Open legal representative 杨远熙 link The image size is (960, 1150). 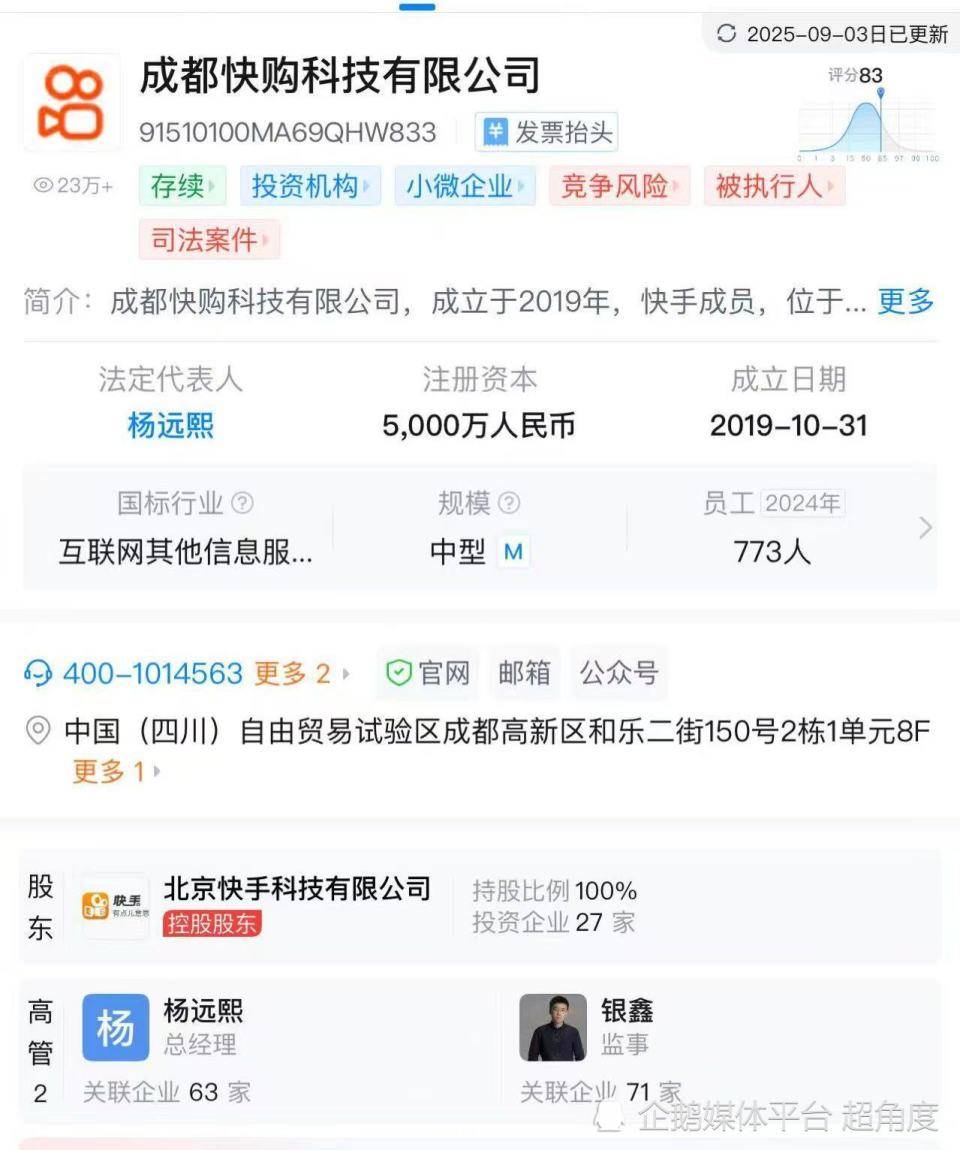(170, 426)
